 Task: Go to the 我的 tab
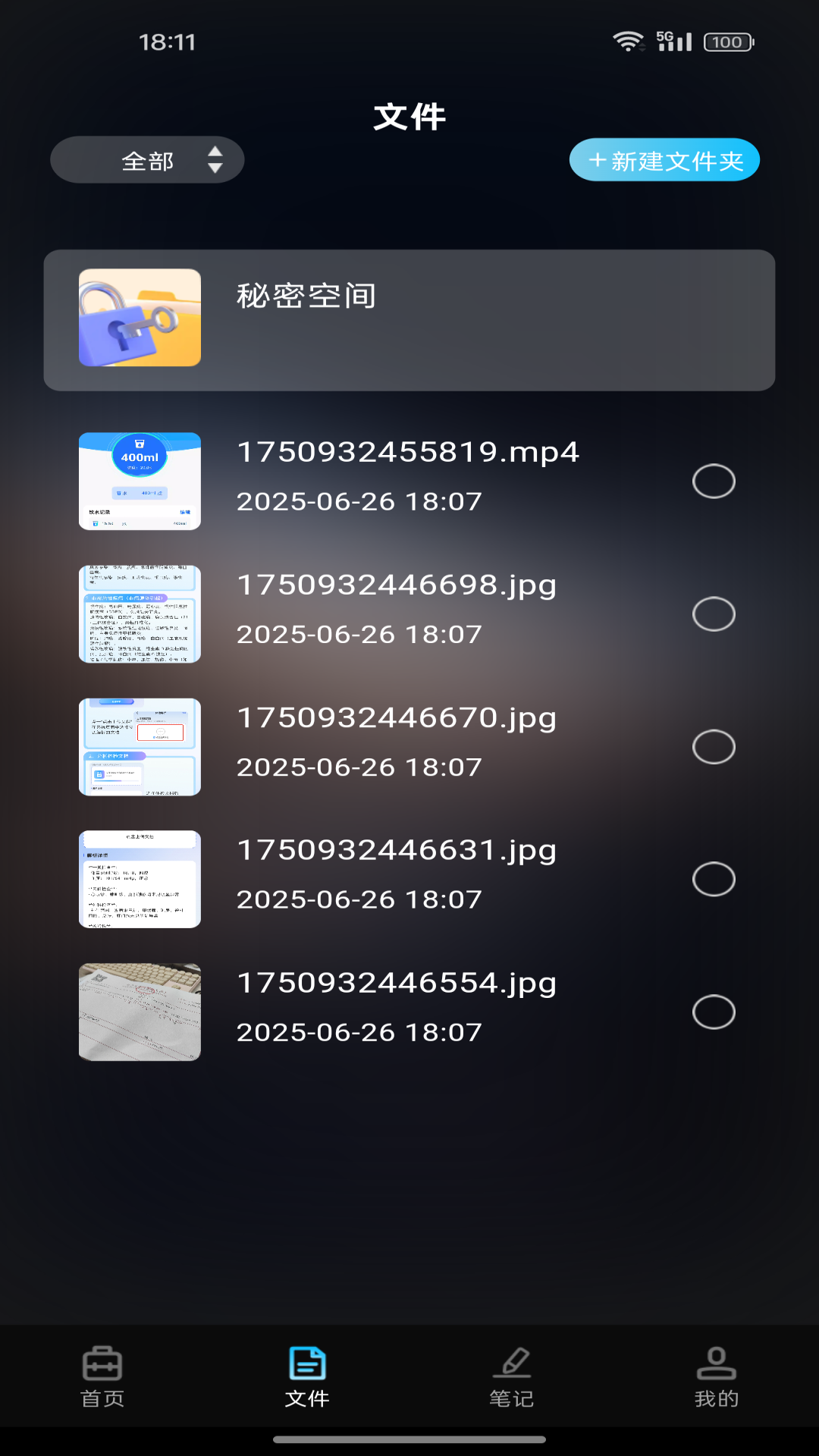pos(717,1377)
